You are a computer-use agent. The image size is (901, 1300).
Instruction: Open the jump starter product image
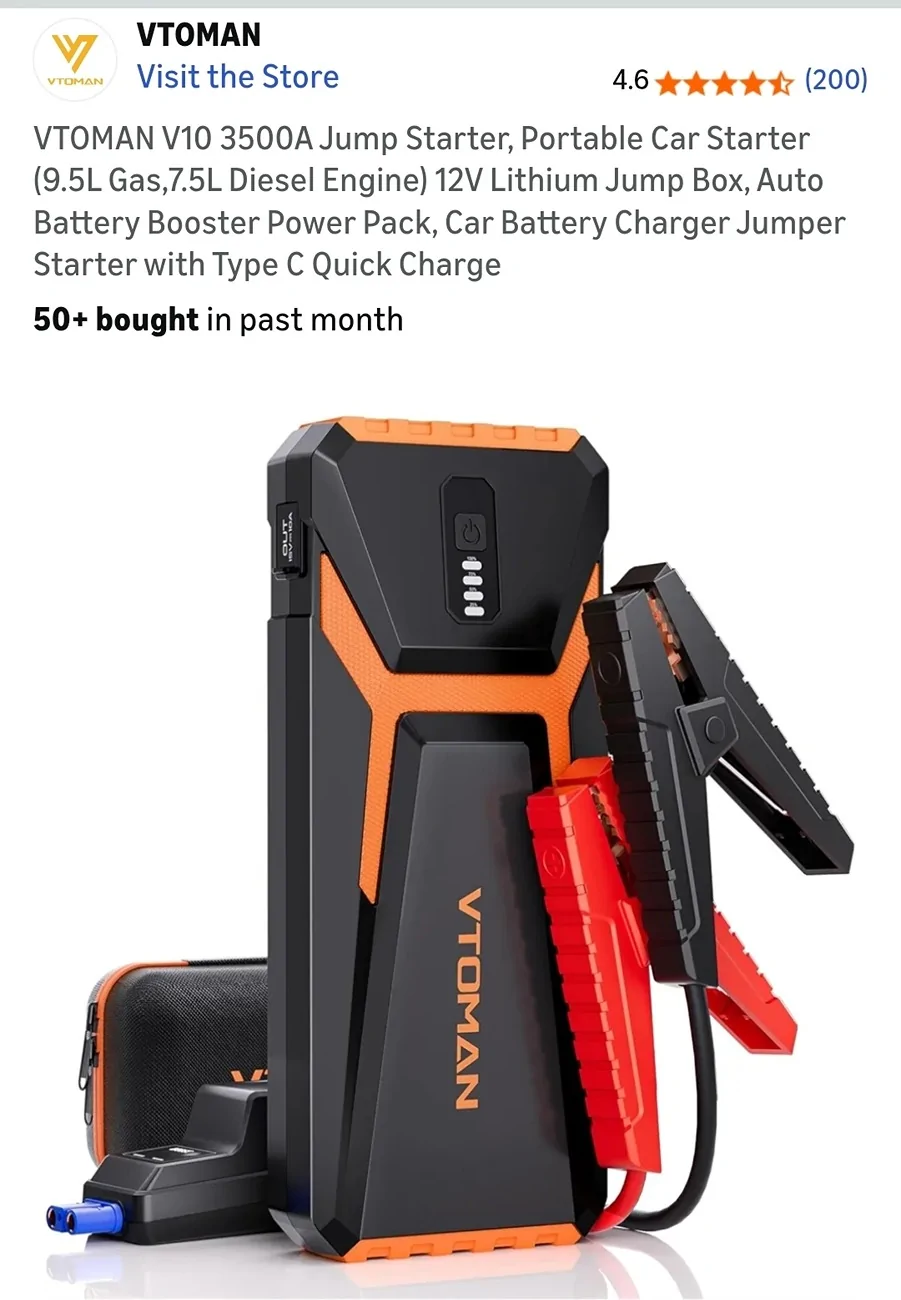450,830
